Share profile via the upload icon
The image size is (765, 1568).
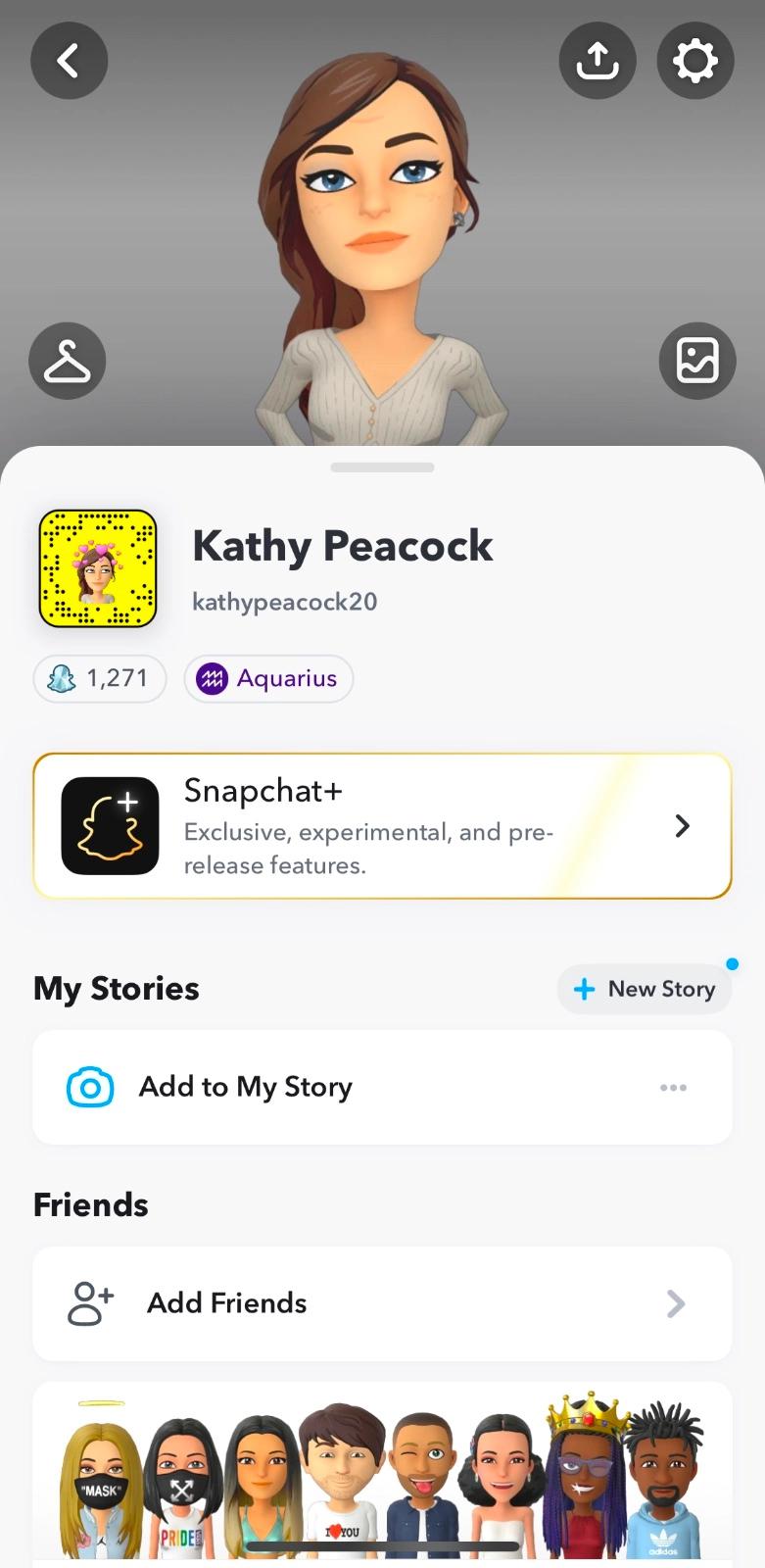pos(598,62)
